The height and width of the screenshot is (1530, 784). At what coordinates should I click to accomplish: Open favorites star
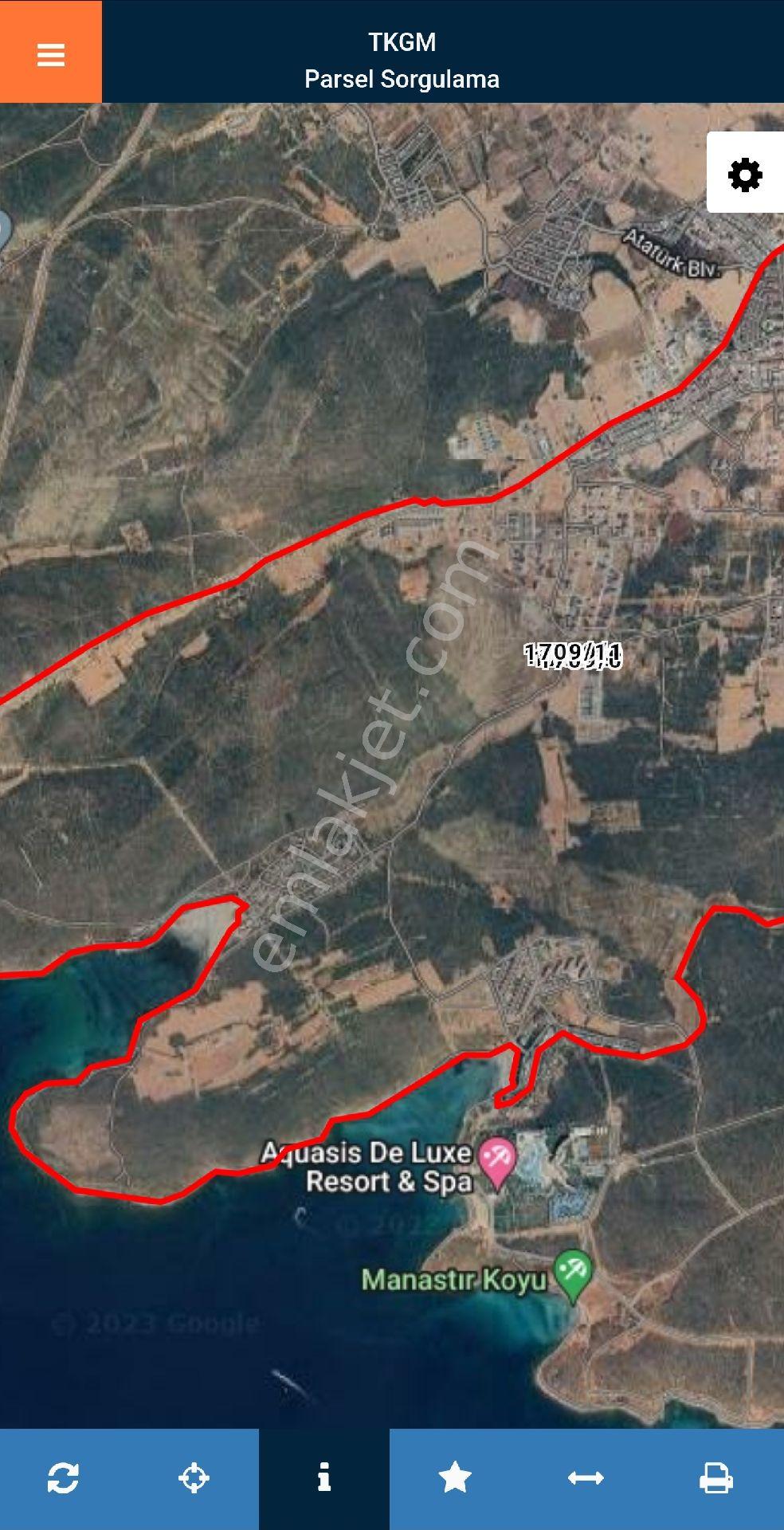pyautogui.click(x=455, y=1477)
